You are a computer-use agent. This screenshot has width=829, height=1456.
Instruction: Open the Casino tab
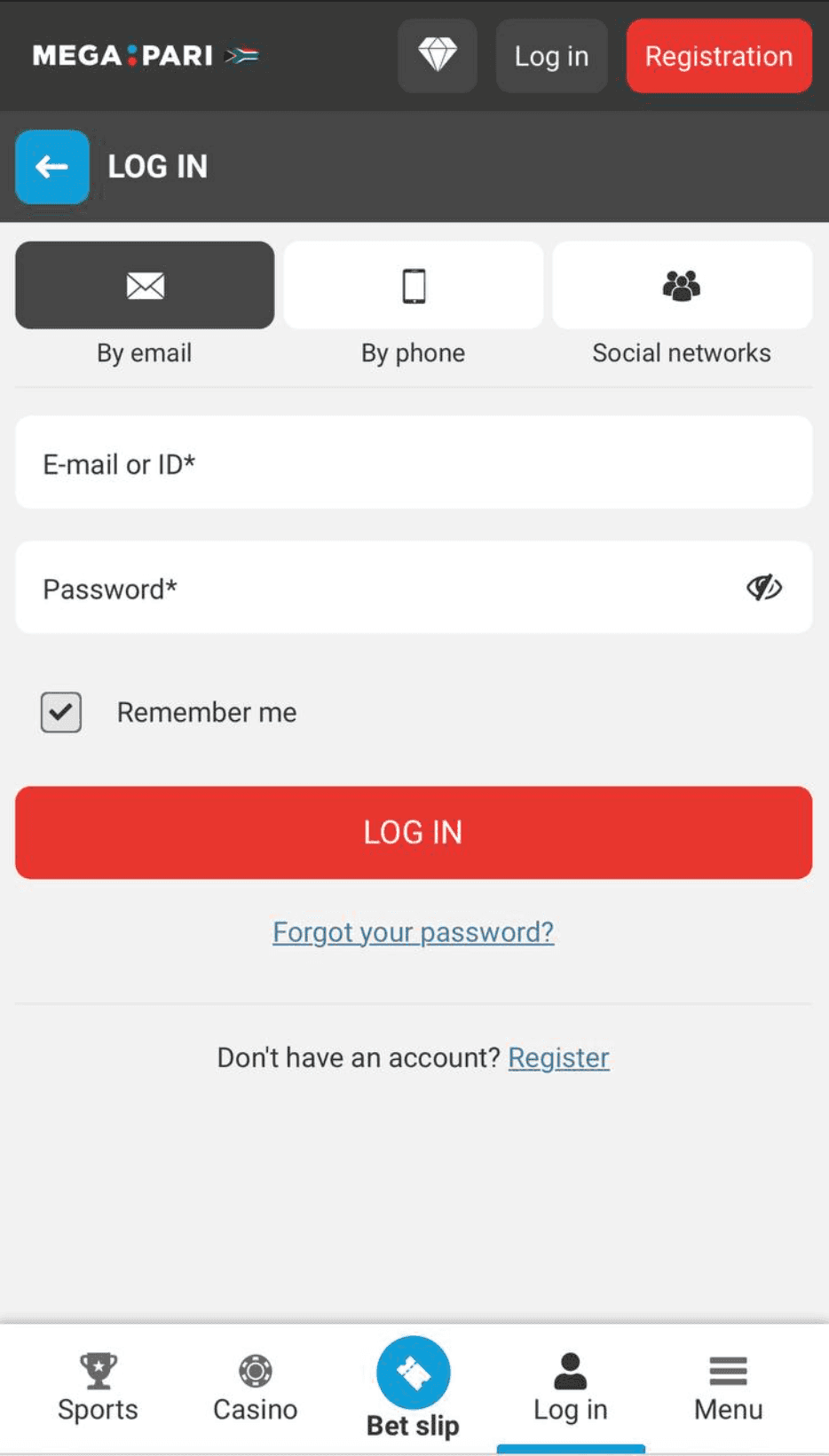tap(256, 1388)
